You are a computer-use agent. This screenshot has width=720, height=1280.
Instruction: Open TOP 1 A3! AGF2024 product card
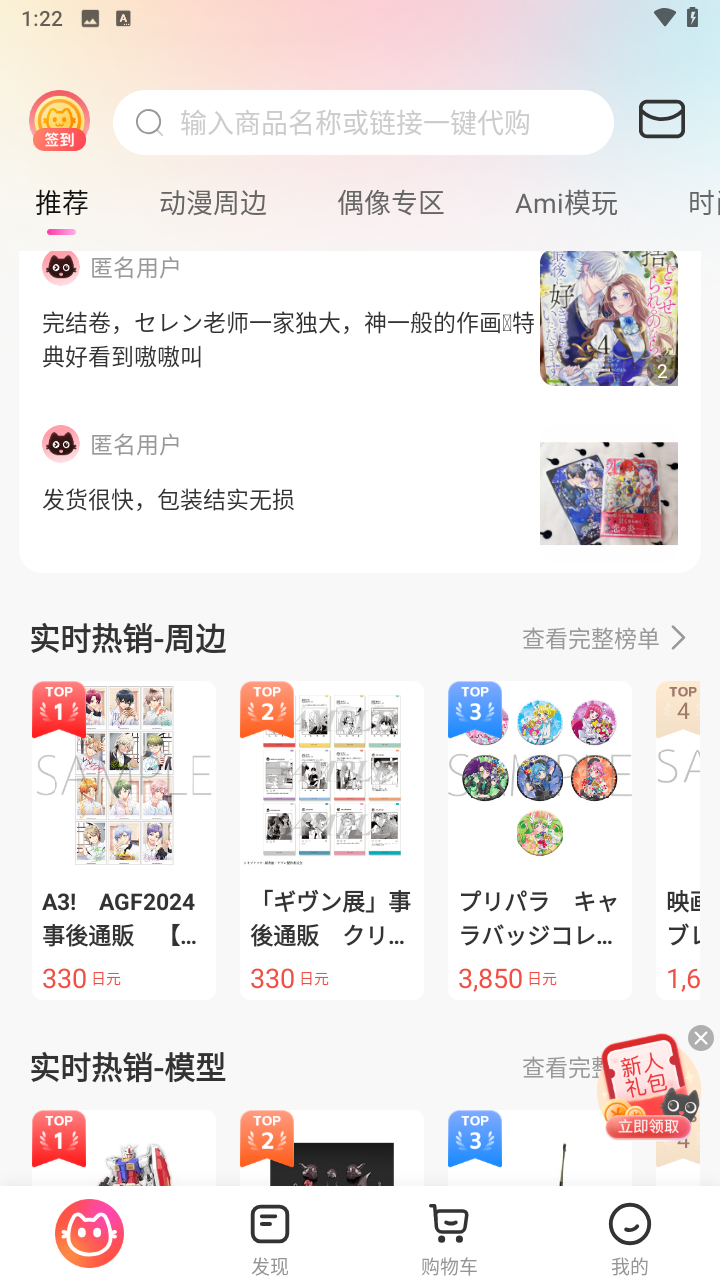124,840
